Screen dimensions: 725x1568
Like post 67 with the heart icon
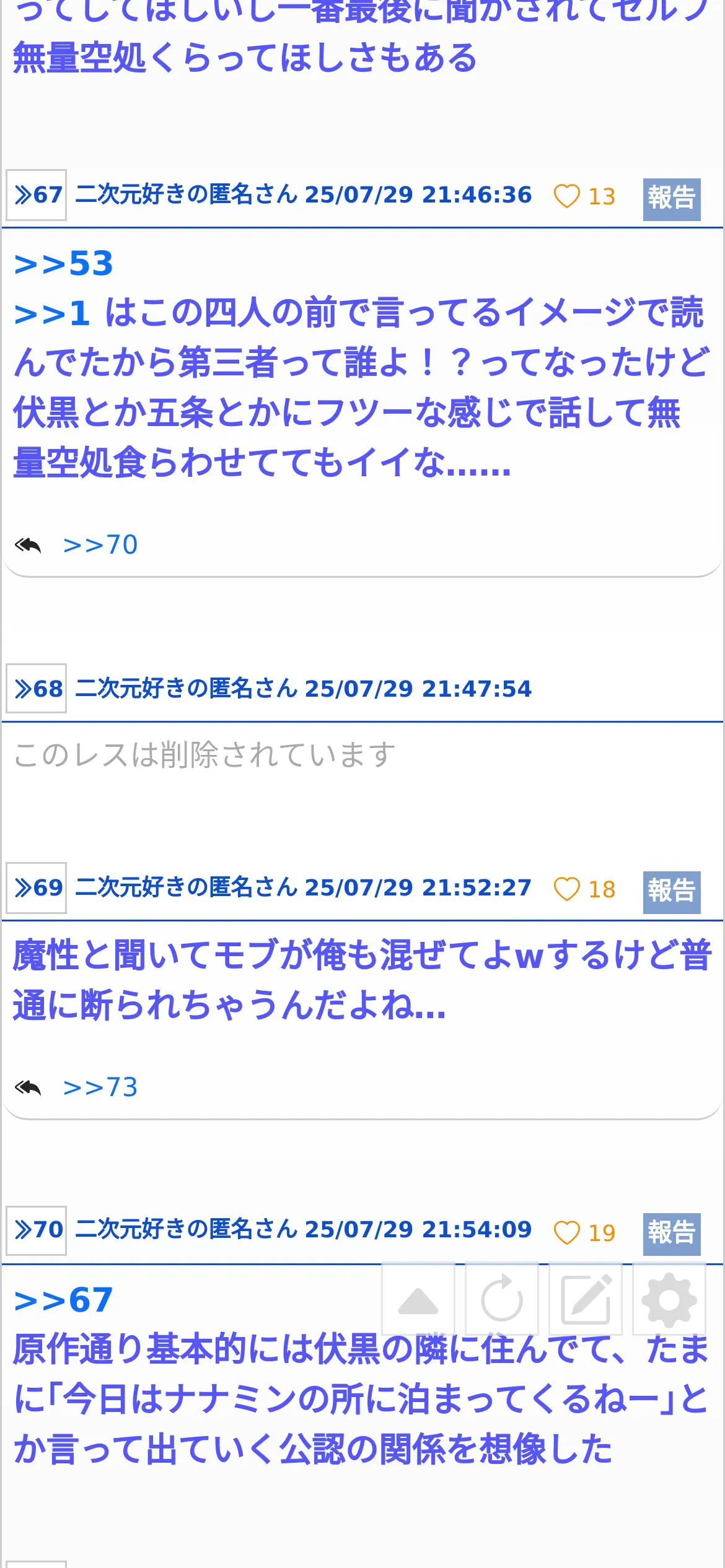pos(566,196)
